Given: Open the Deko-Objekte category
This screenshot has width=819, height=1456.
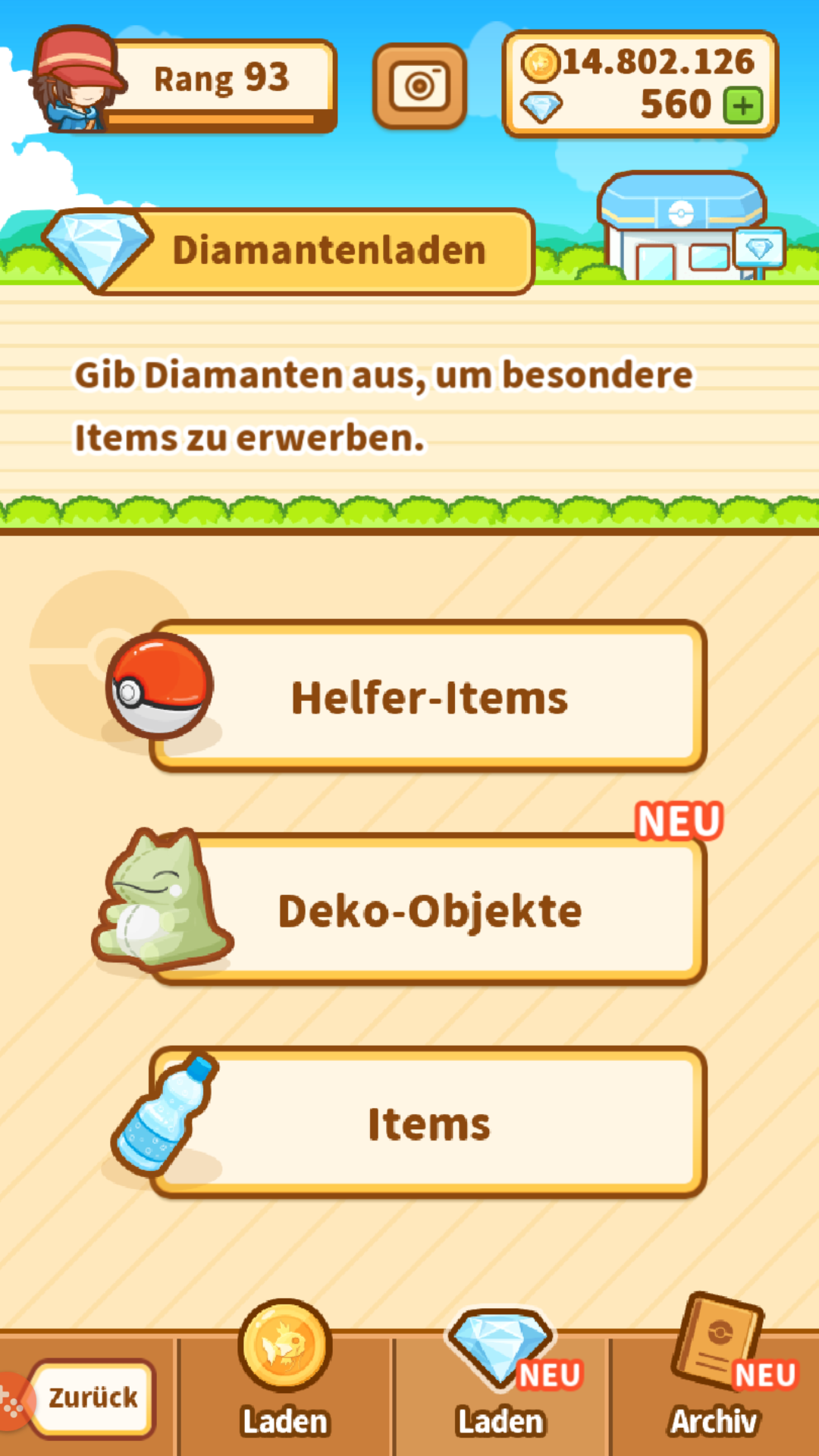Looking at the screenshot, I should click(428, 910).
